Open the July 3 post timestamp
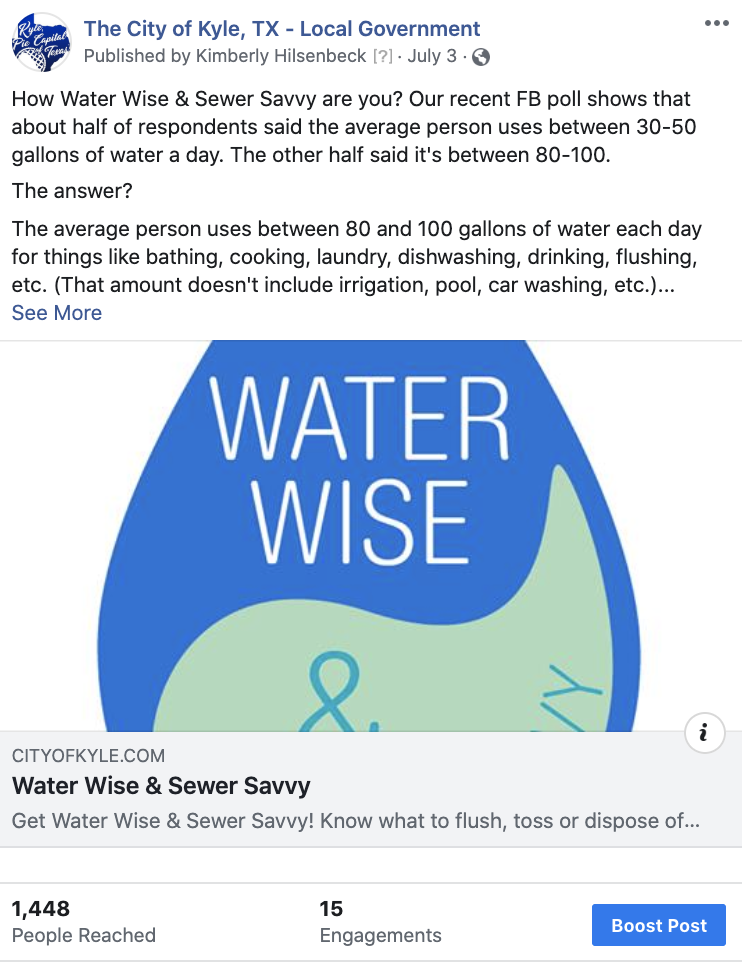The width and height of the screenshot is (742, 978). pyautogui.click(x=431, y=56)
